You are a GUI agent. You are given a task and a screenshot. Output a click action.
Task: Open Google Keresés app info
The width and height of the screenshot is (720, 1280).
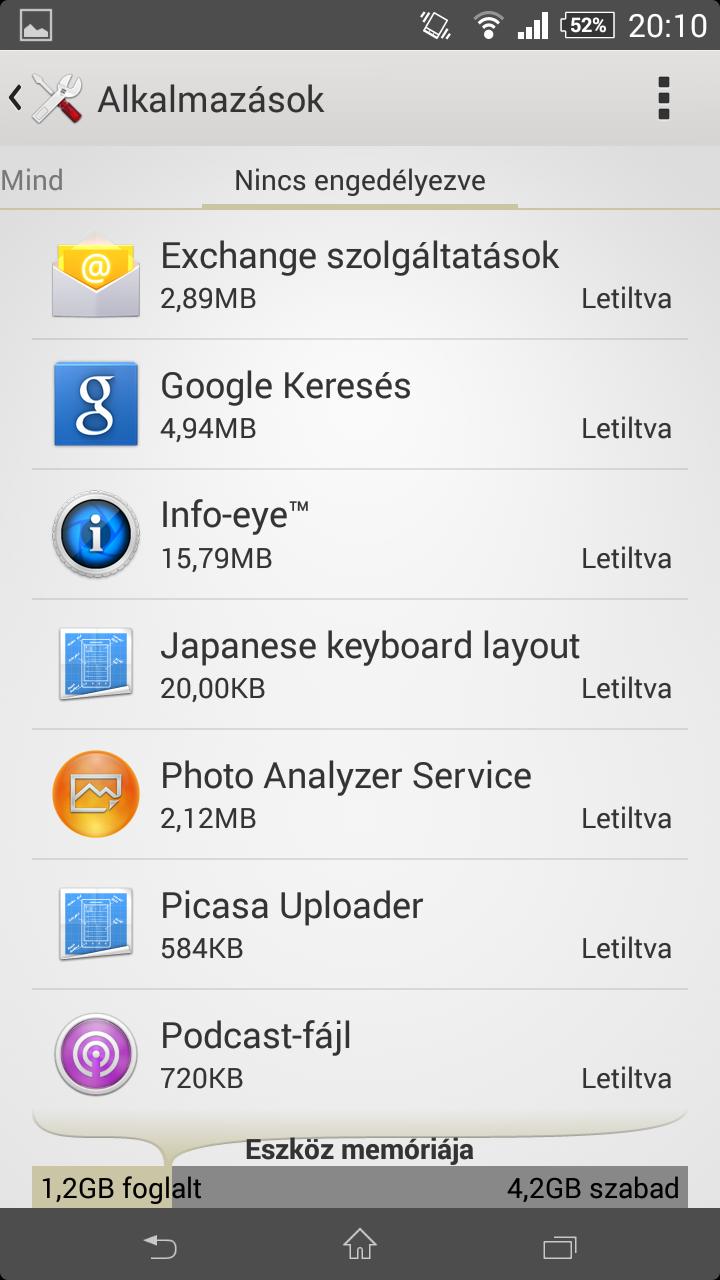(360, 405)
